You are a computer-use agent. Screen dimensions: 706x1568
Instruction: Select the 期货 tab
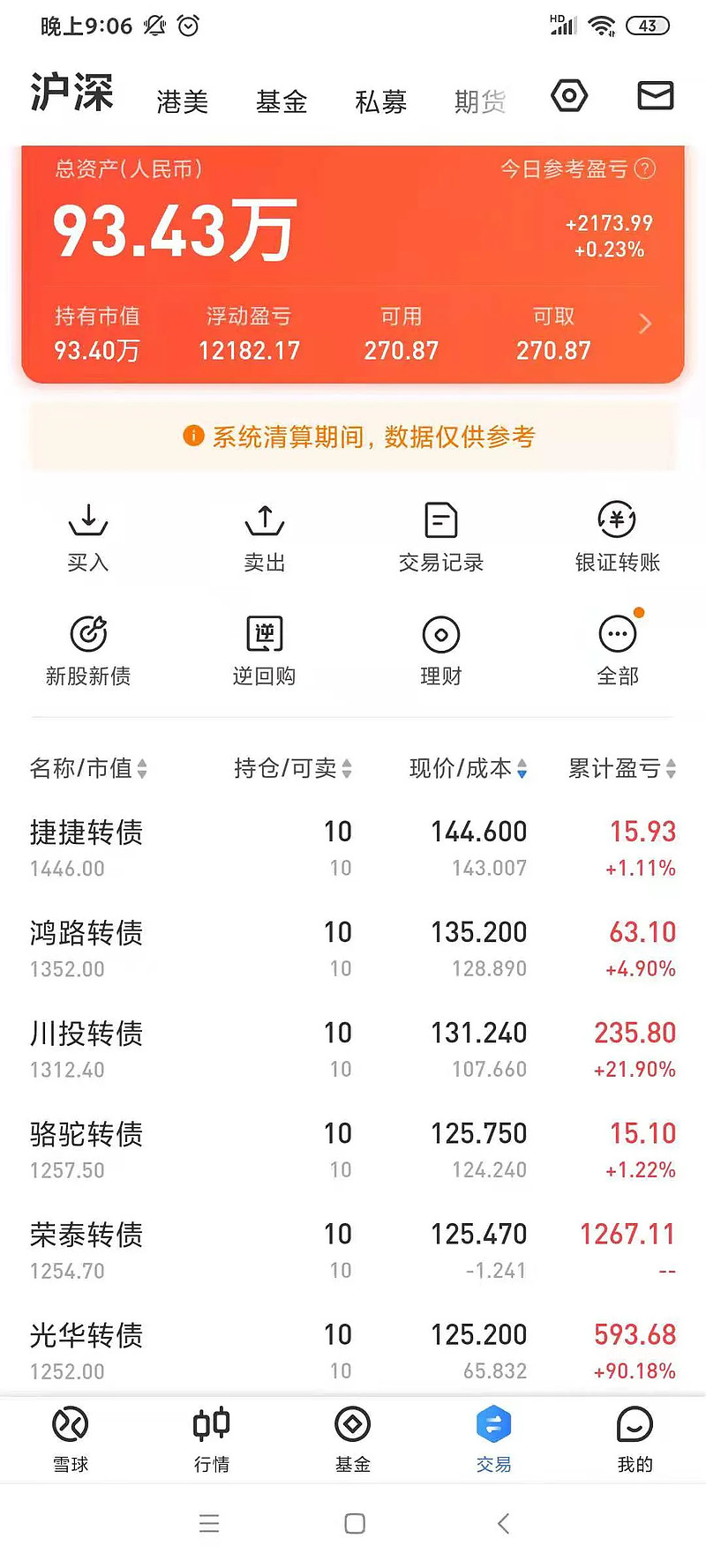tap(480, 102)
